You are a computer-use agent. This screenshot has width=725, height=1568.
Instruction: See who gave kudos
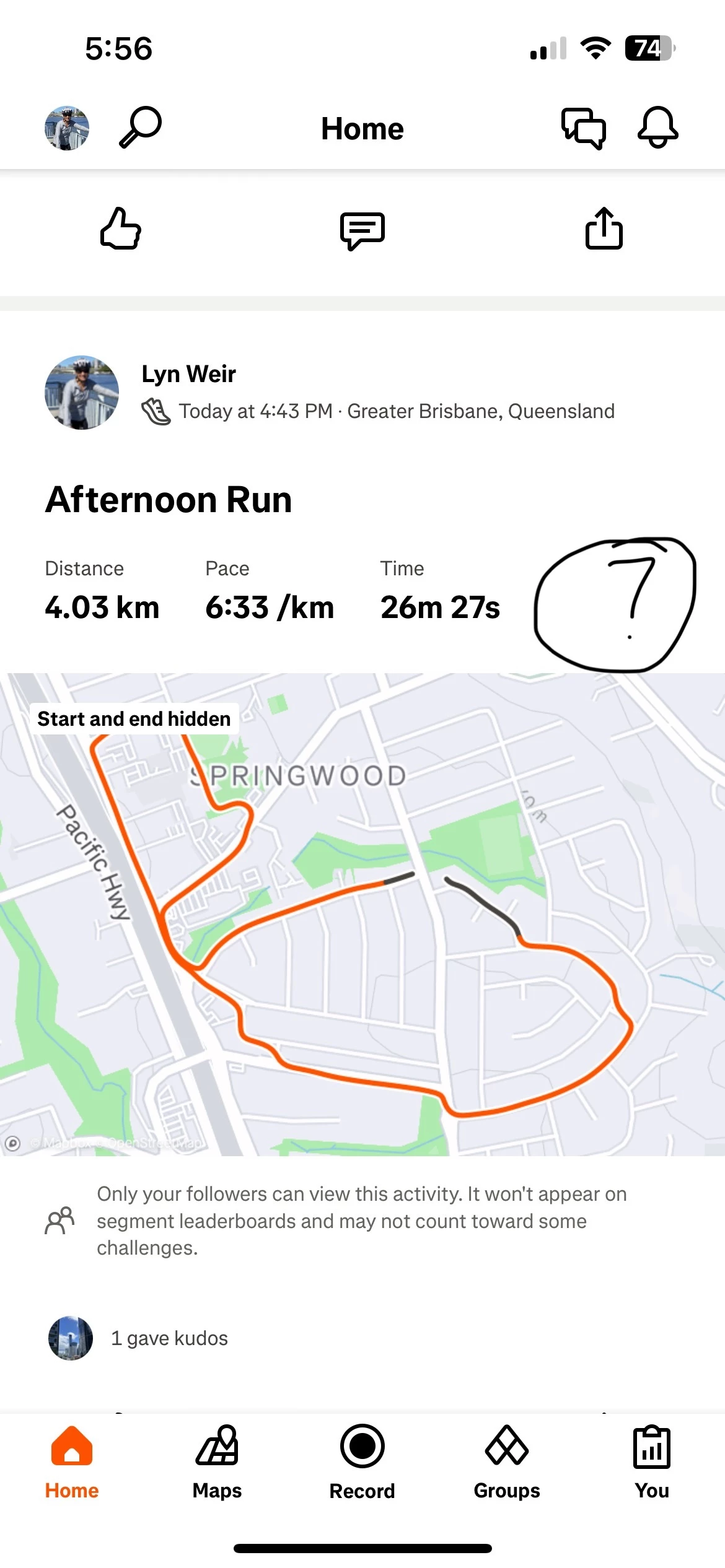(x=169, y=1338)
